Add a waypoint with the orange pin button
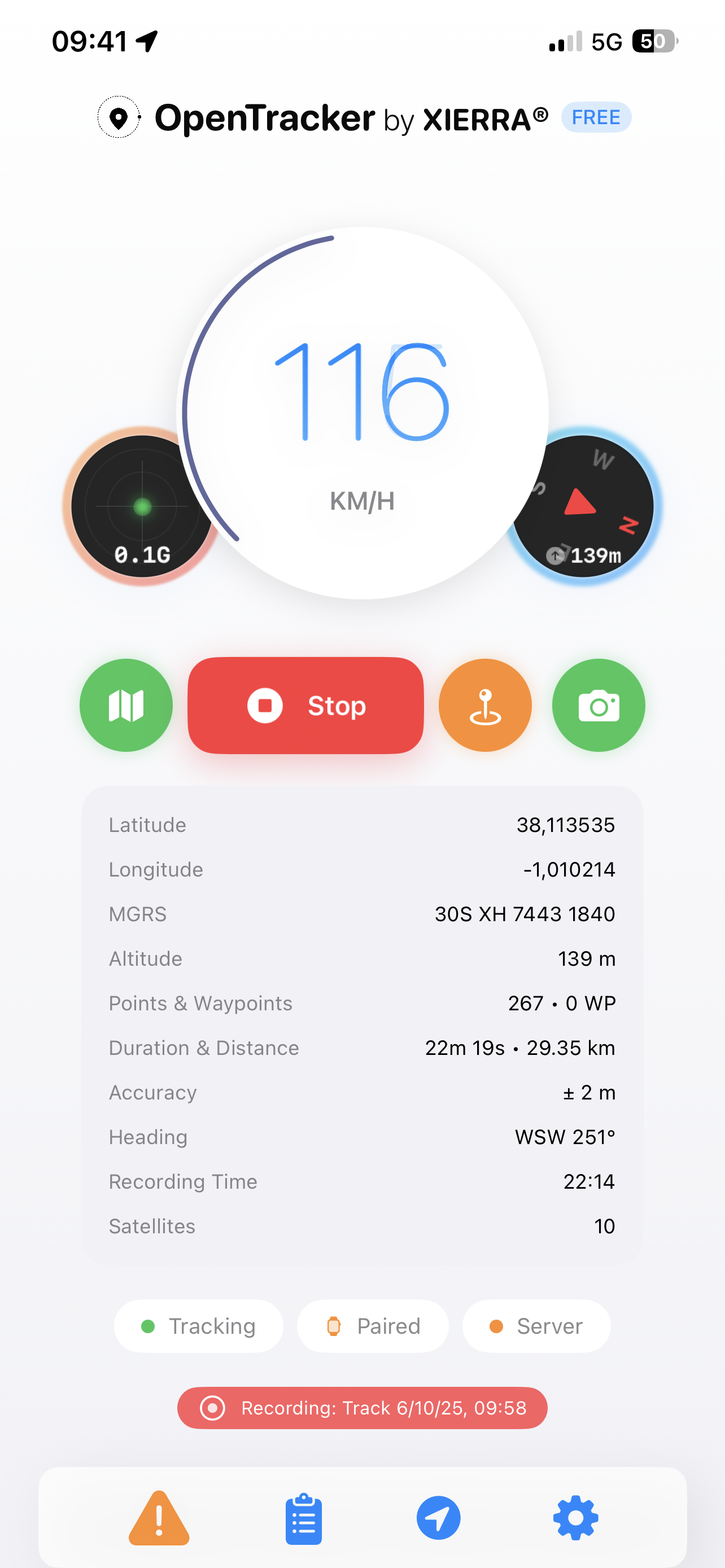 click(x=484, y=705)
